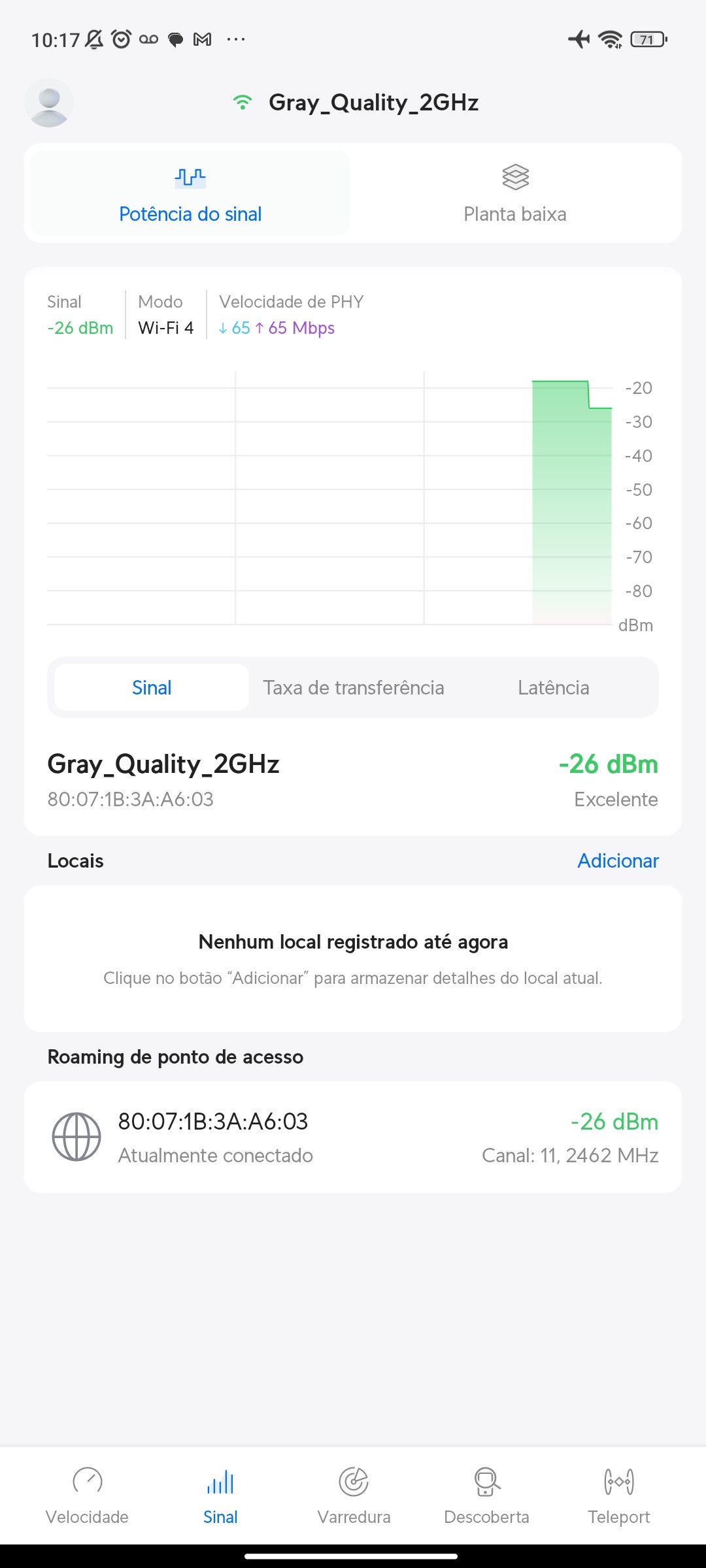Switch to the Planta baixa tab
Image resolution: width=706 pixels, height=1568 pixels.
pos(515,193)
